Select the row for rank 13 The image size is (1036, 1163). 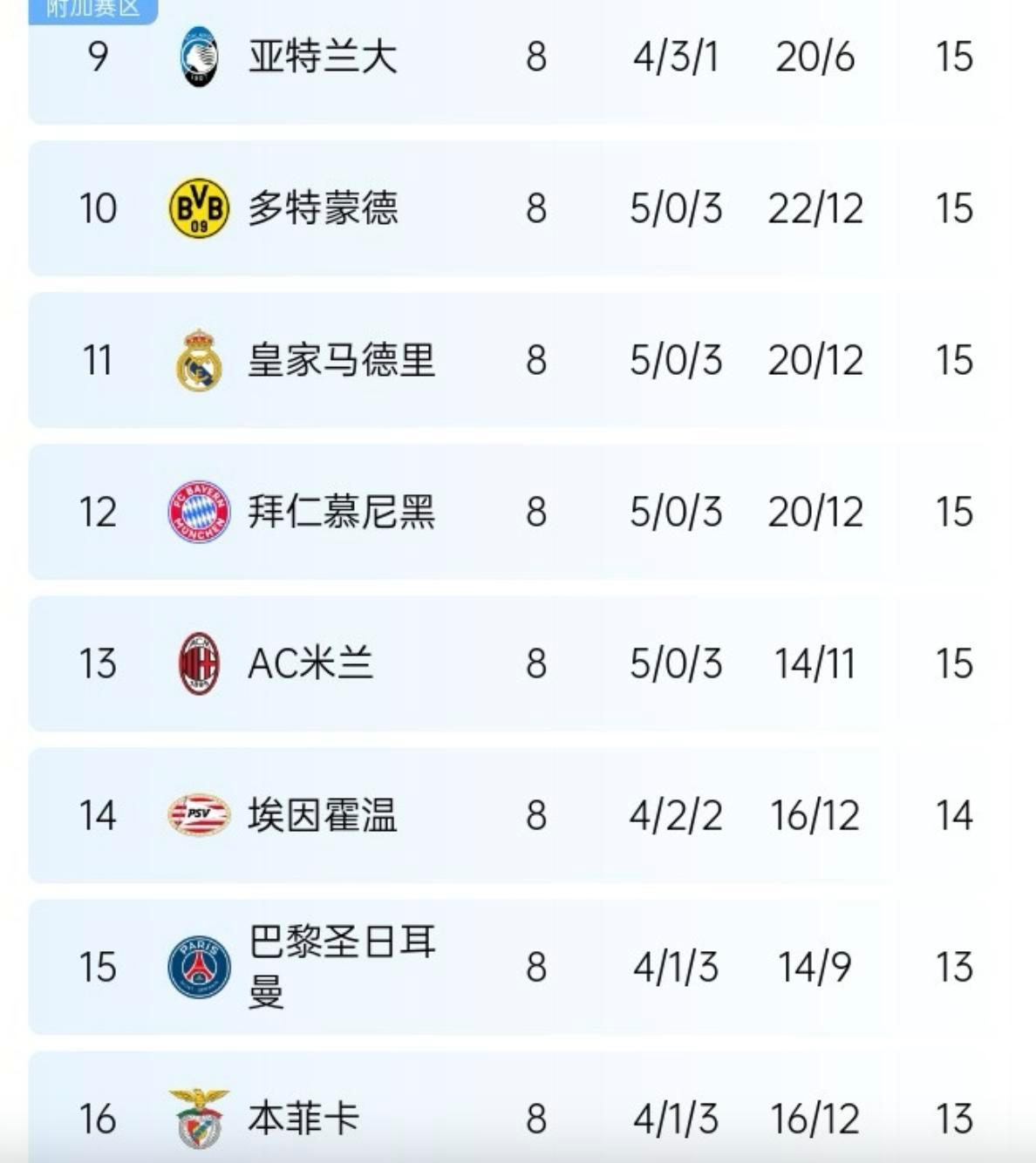(518, 663)
